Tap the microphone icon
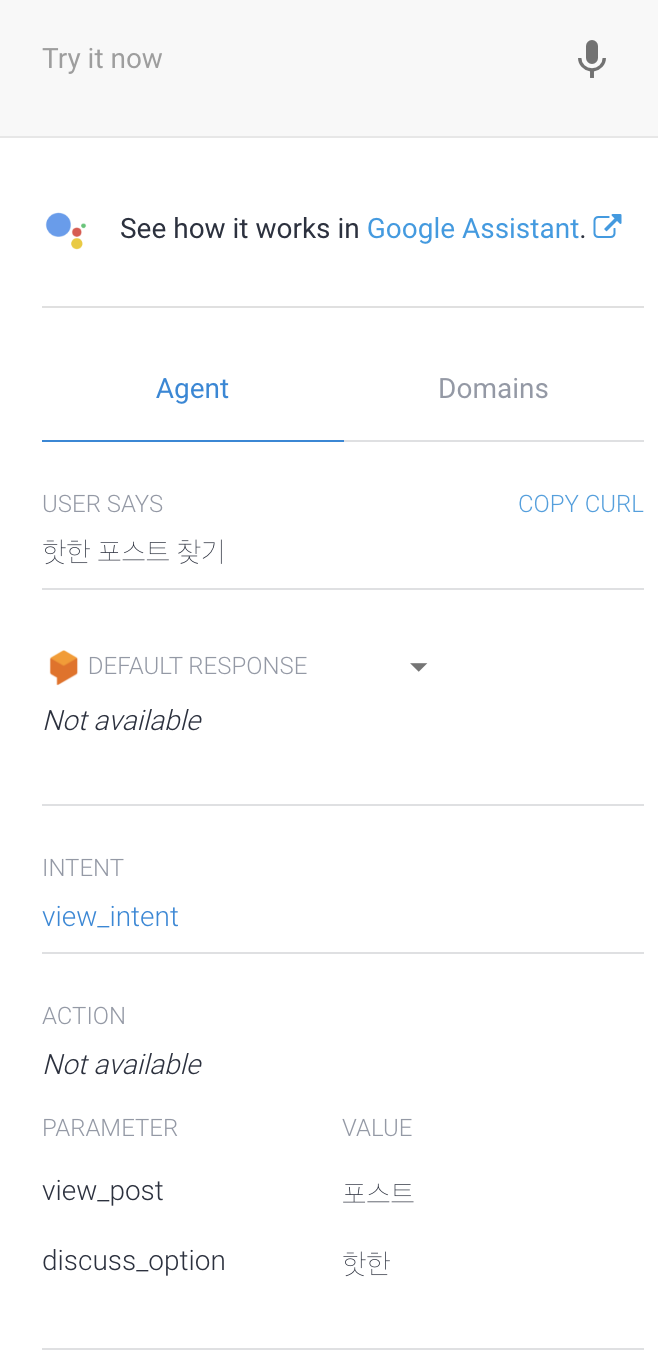The height and width of the screenshot is (1352, 658). [x=592, y=59]
